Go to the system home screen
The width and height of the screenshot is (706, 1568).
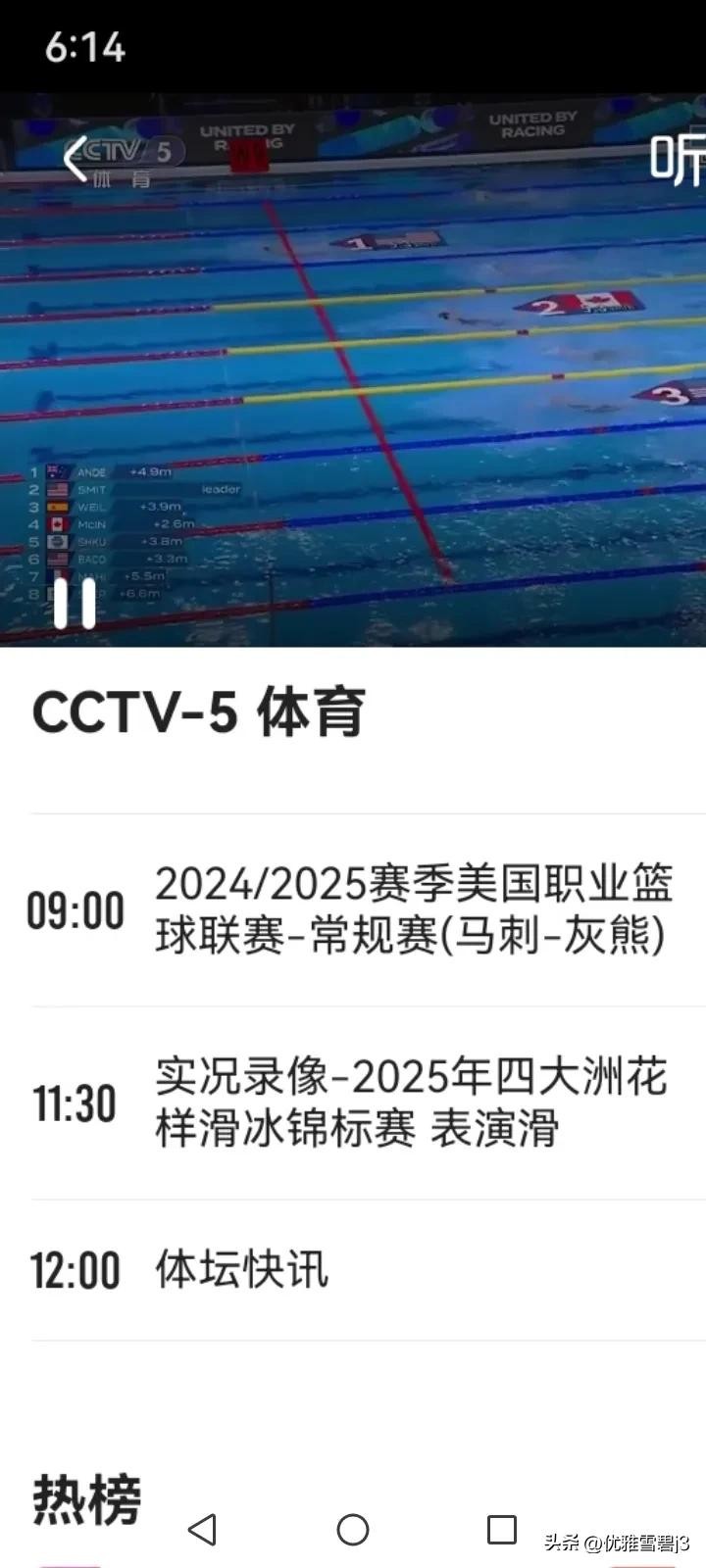point(353,1530)
